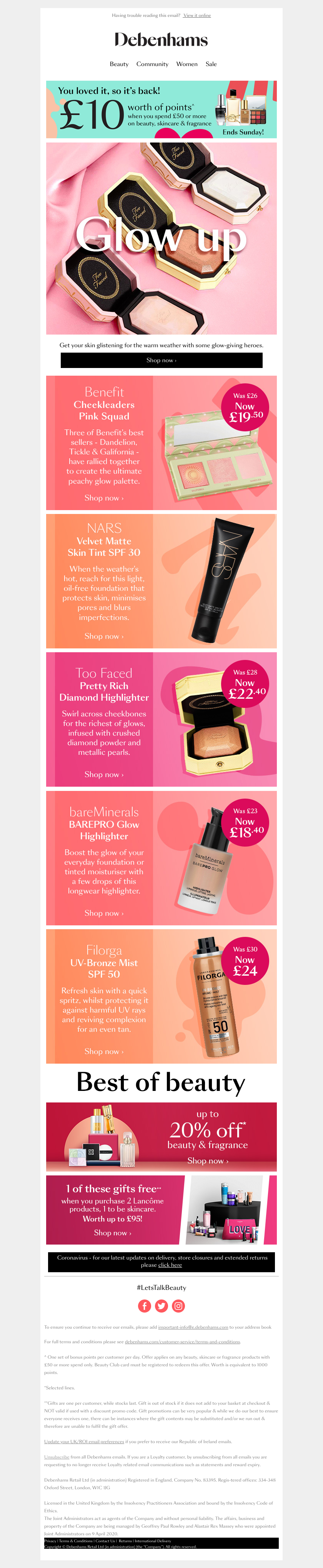Screen dimensions: 323x1568
Task: Open the 20% off beauty & fragrance offer
Action: pos(207,1161)
